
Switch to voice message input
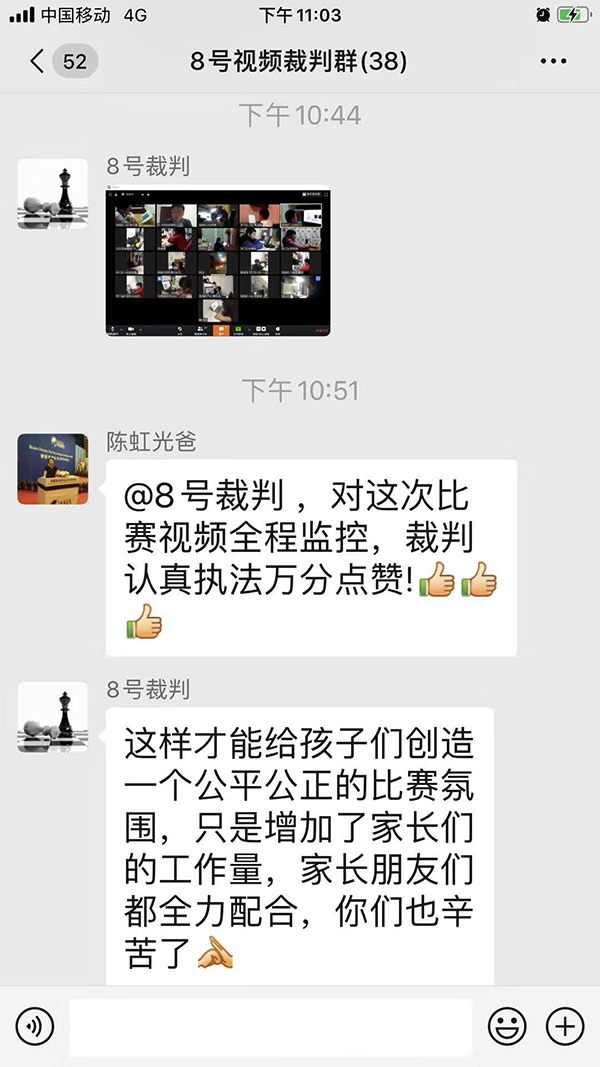coord(35,1026)
